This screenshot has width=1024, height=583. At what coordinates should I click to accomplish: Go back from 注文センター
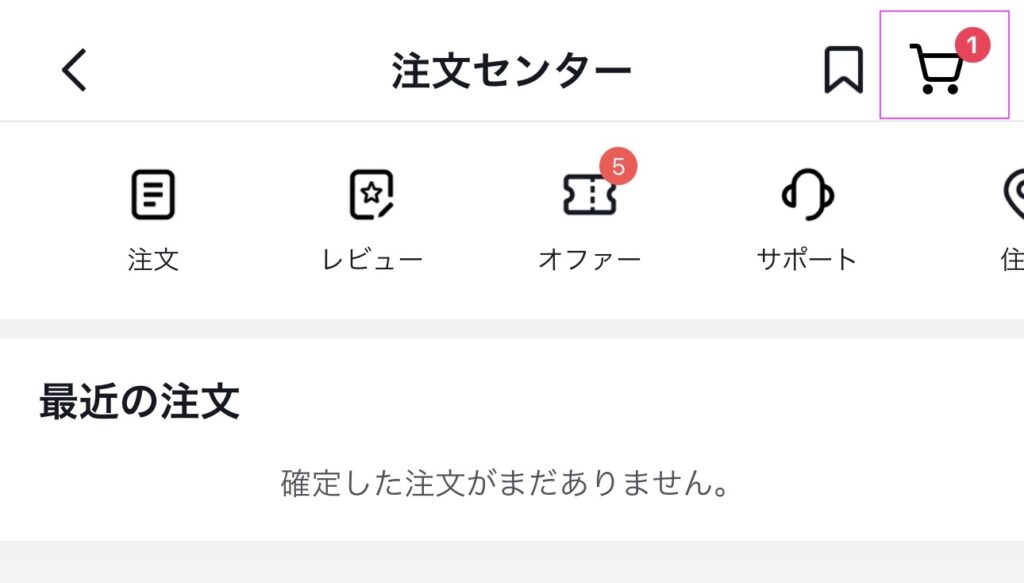coord(75,71)
